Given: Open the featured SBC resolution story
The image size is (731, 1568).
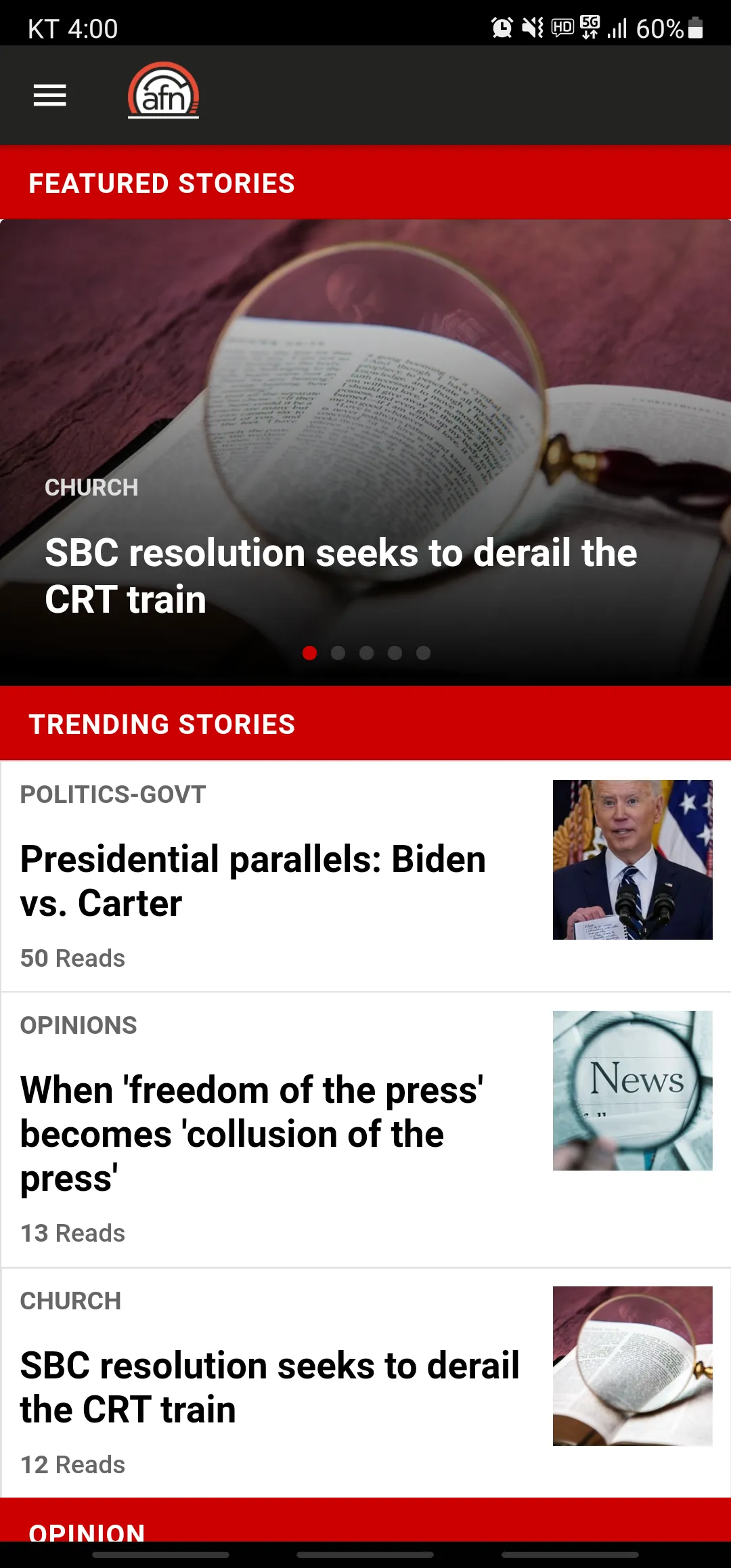Looking at the screenshot, I should tap(341, 575).
